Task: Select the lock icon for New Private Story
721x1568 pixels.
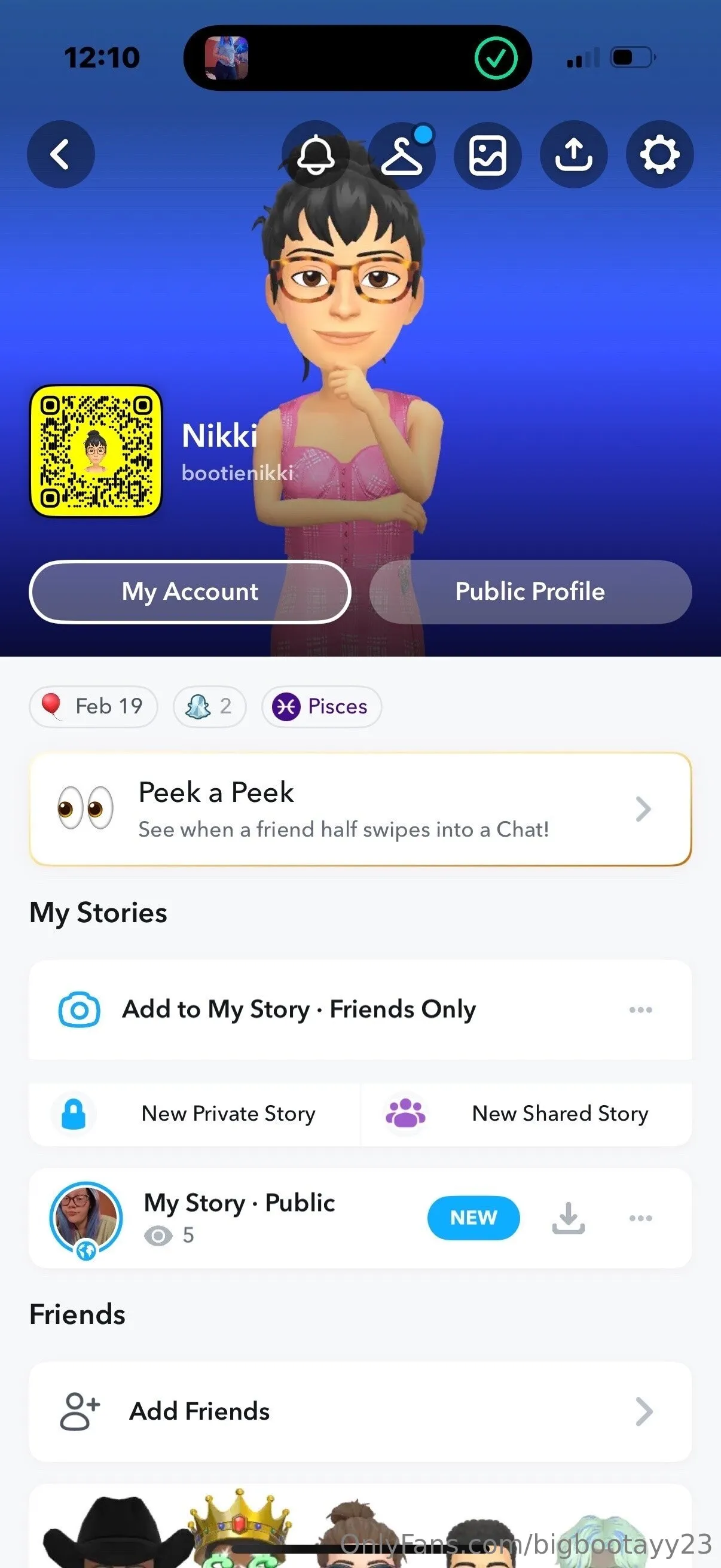Action: tap(73, 1113)
